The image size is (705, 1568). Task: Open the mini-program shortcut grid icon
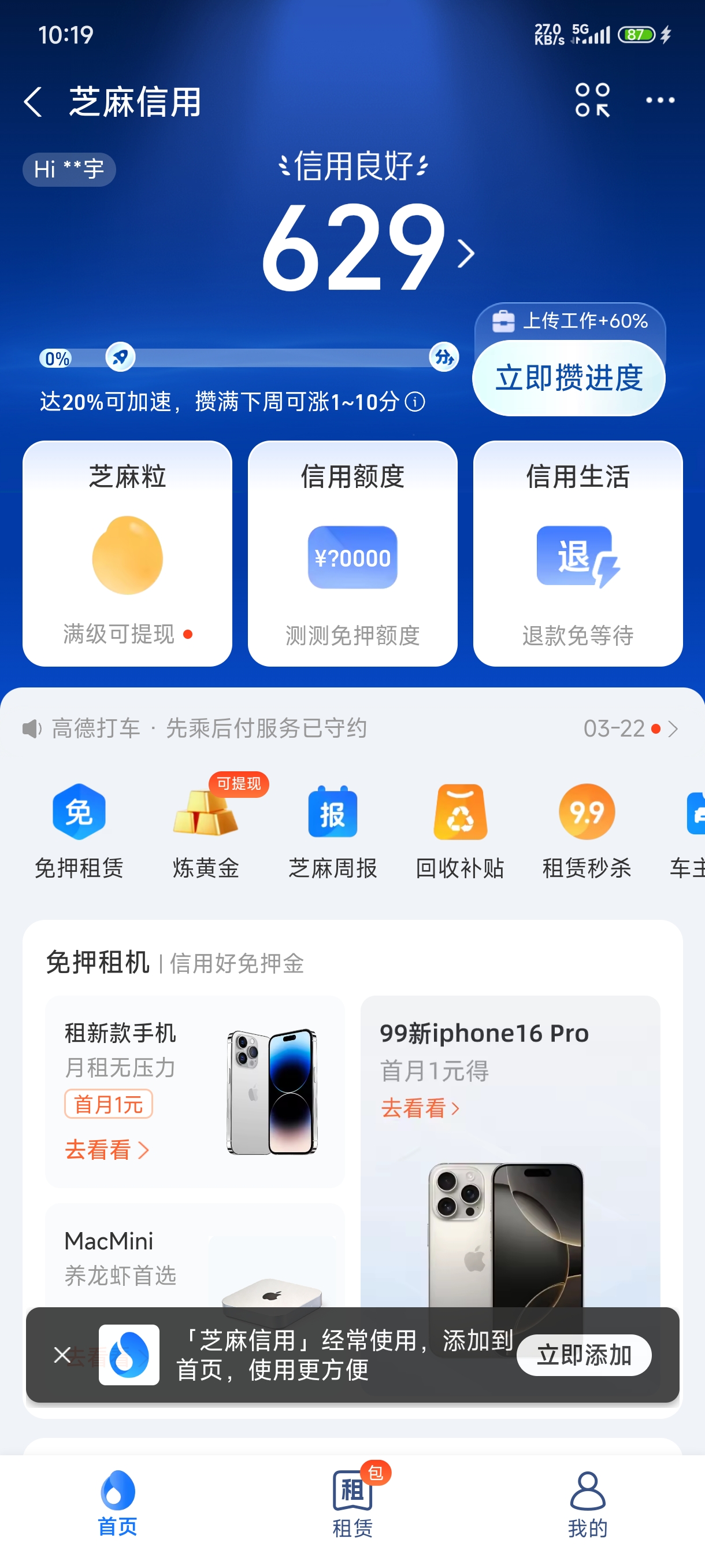(x=592, y=101)
